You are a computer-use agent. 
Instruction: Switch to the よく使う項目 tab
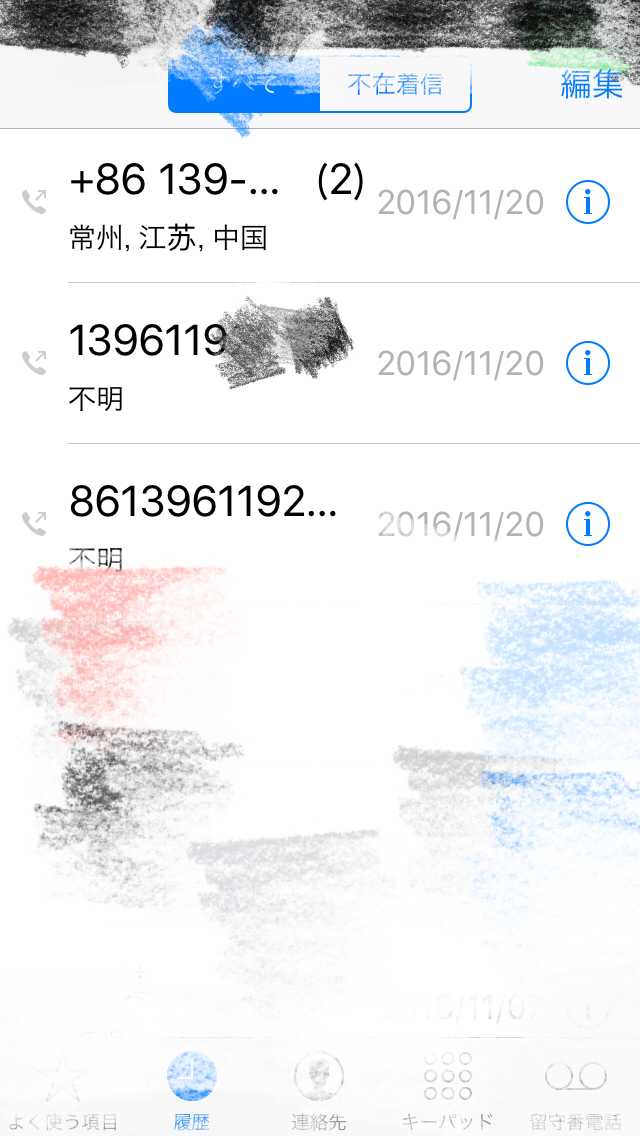[62, 1092]
